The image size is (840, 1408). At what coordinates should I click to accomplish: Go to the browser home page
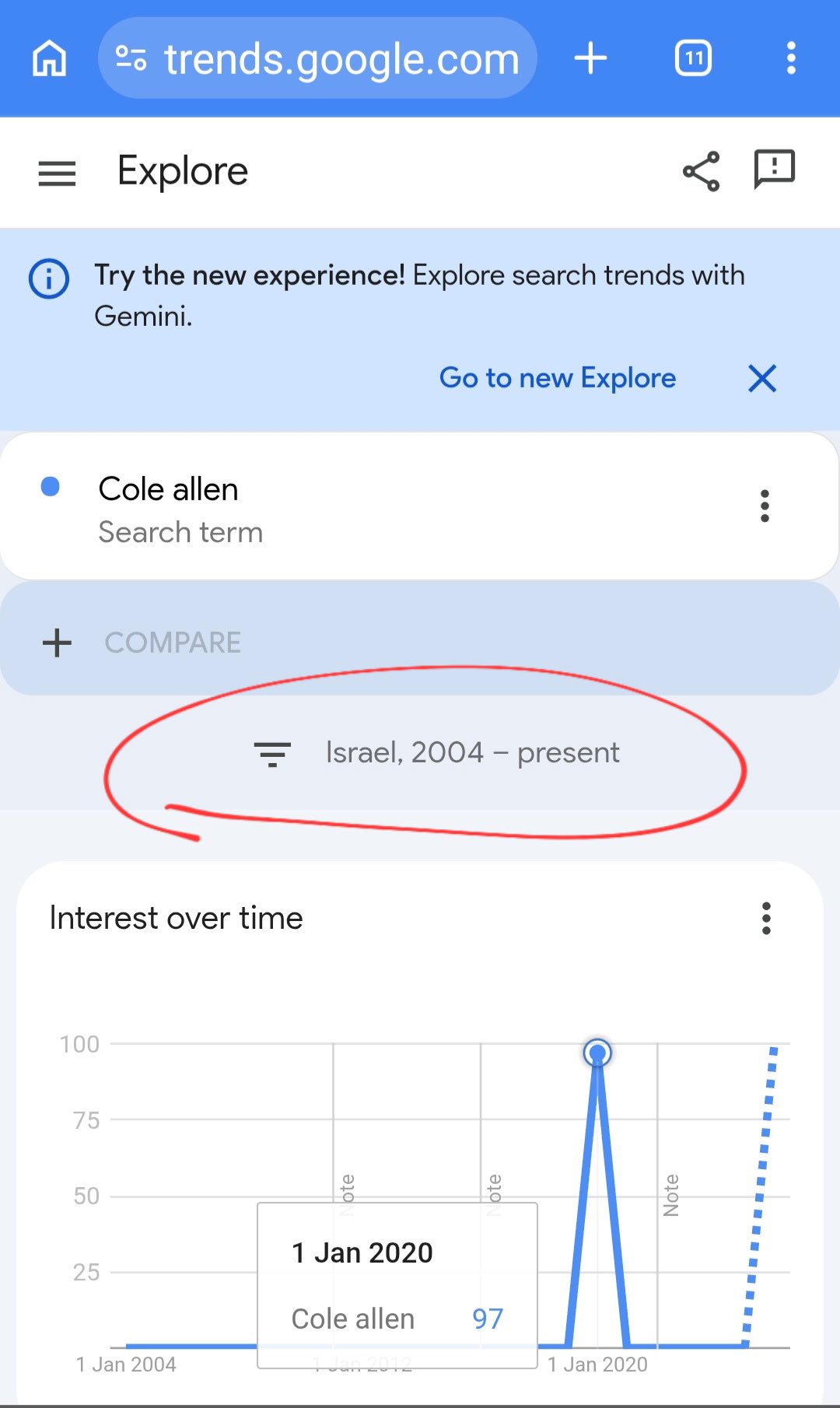pos(49,58)
